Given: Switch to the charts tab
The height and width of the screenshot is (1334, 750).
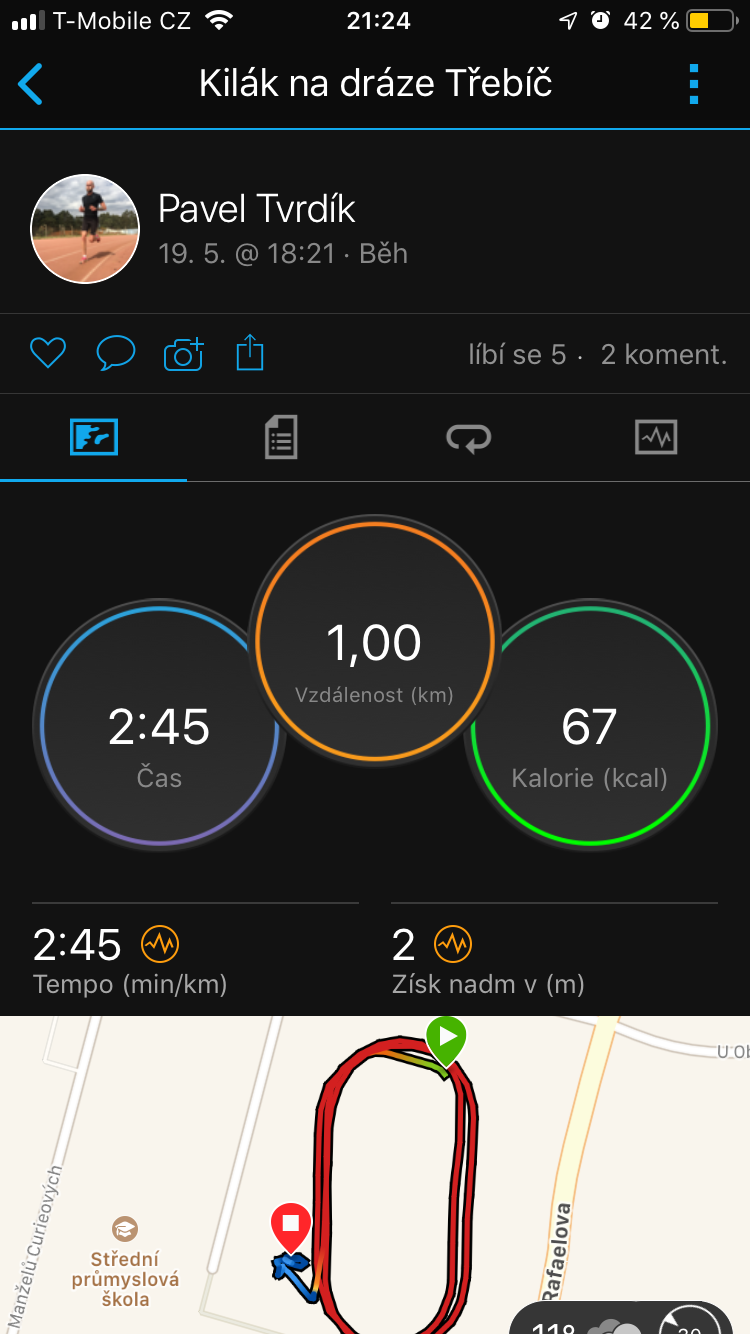Looking at the screenshot, I should 656,437.
